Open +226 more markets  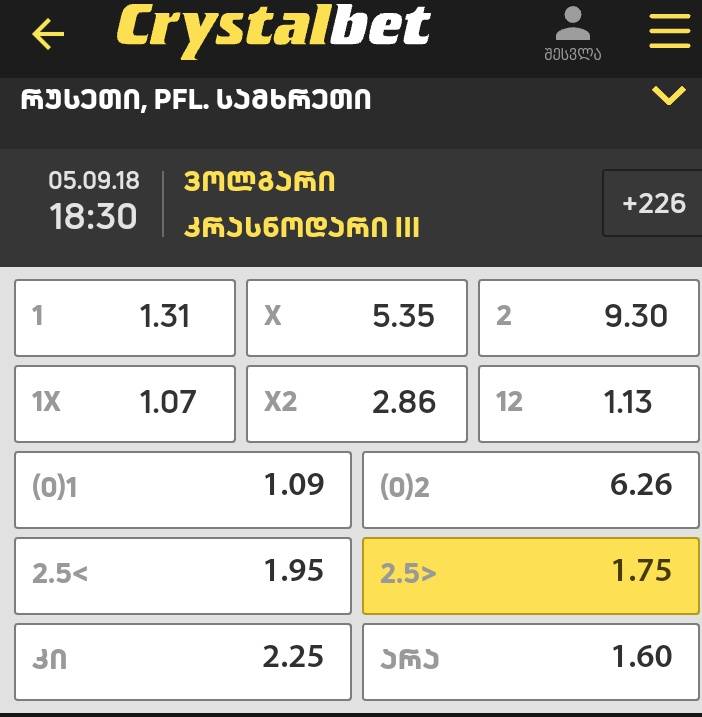653,203
